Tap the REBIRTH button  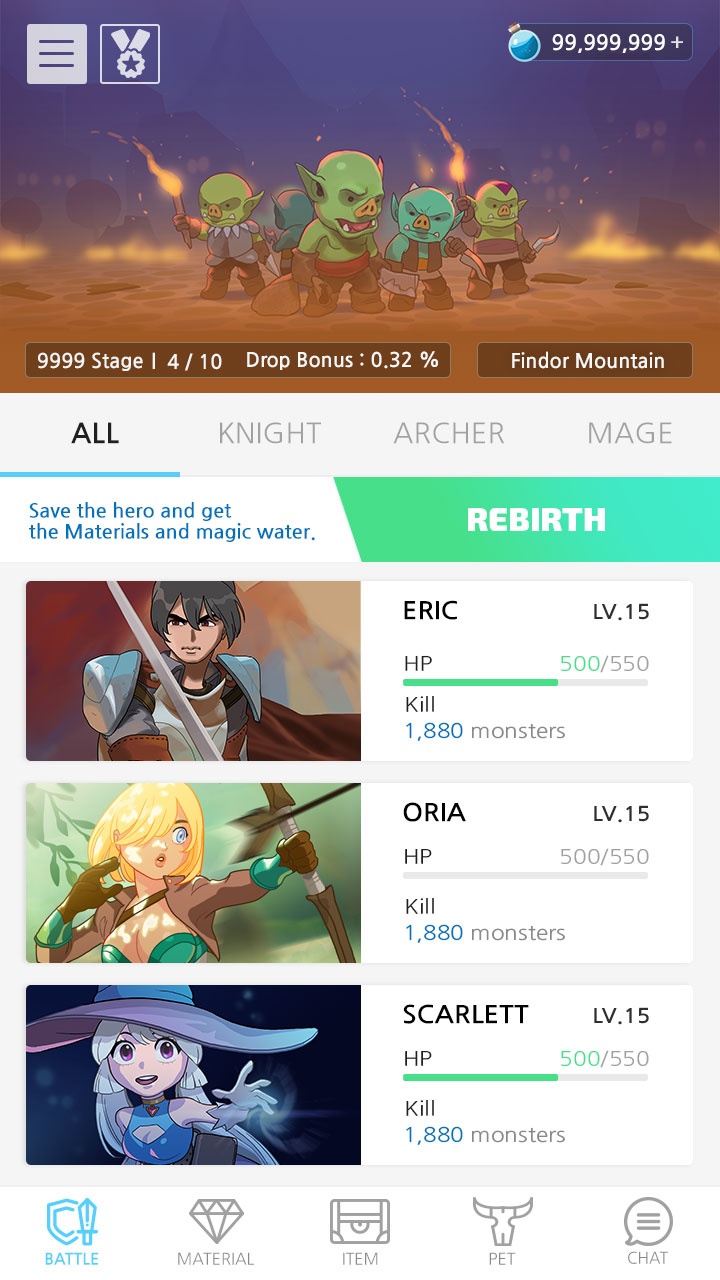536,519
